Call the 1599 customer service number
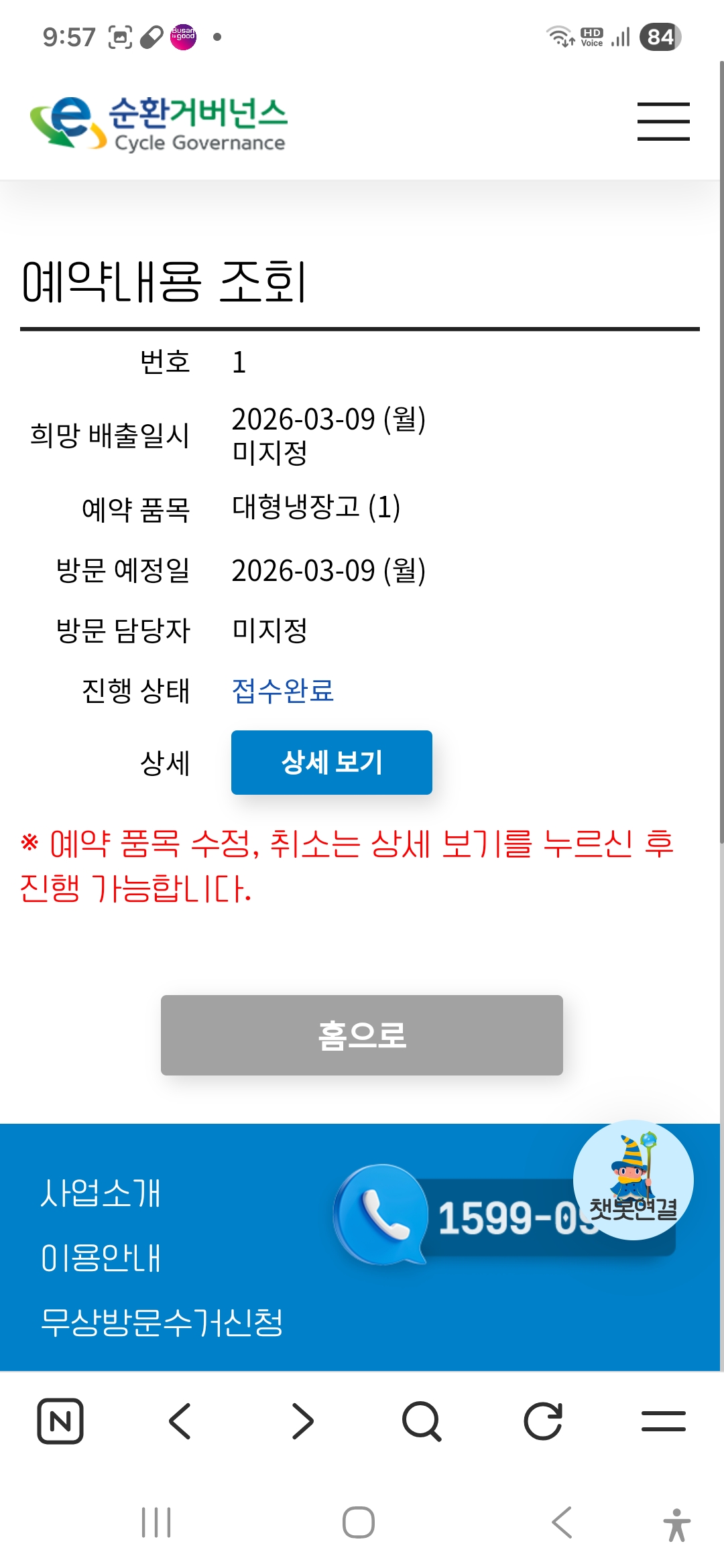 tap(504, 1216)
